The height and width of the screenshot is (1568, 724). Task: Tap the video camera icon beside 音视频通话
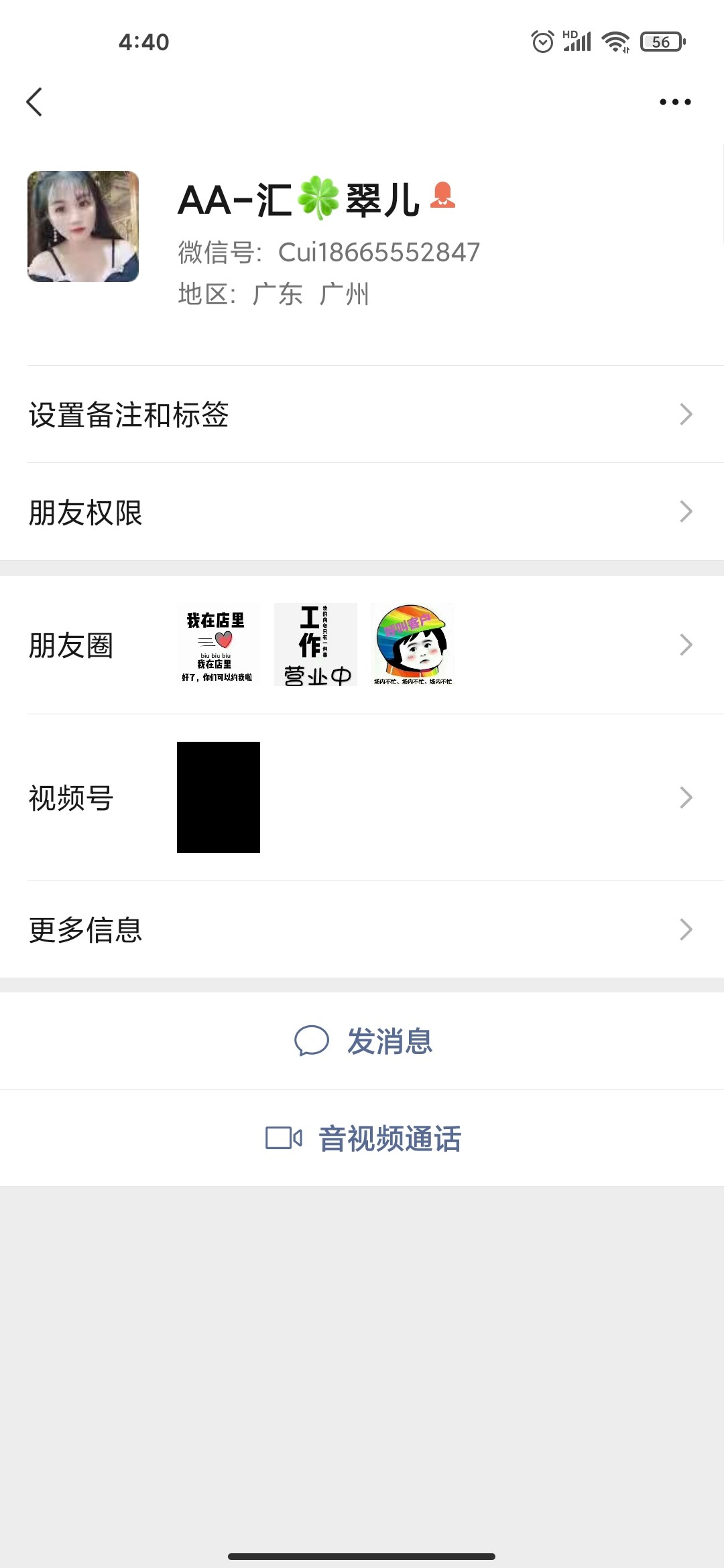284,1137
